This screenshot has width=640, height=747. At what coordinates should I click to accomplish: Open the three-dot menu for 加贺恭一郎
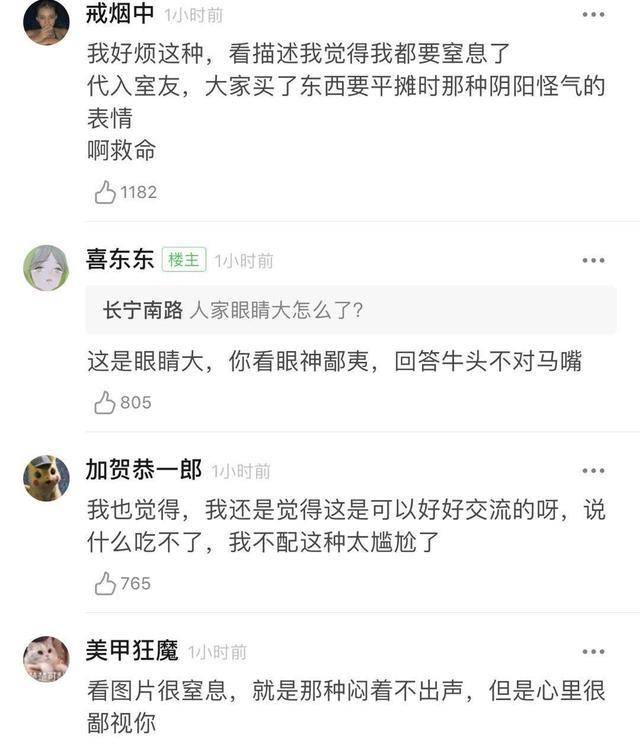(593, 470)
